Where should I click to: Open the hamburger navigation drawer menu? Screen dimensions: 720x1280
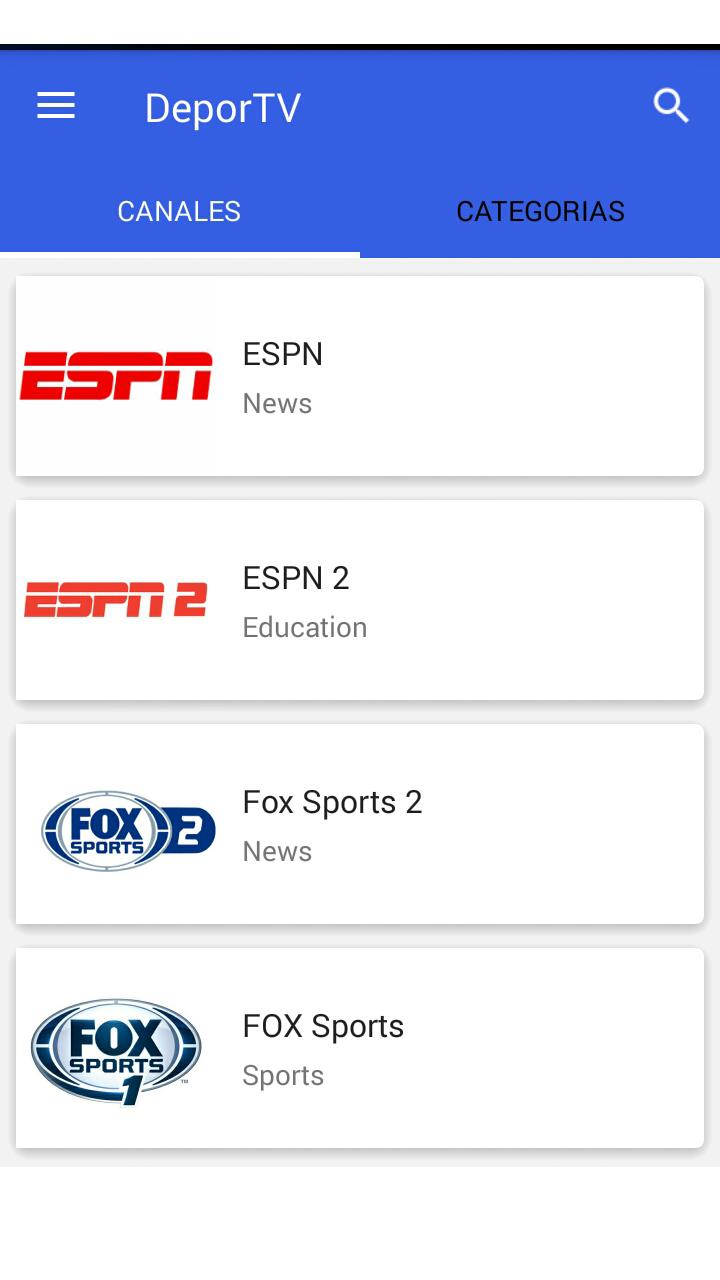[56, 106]
